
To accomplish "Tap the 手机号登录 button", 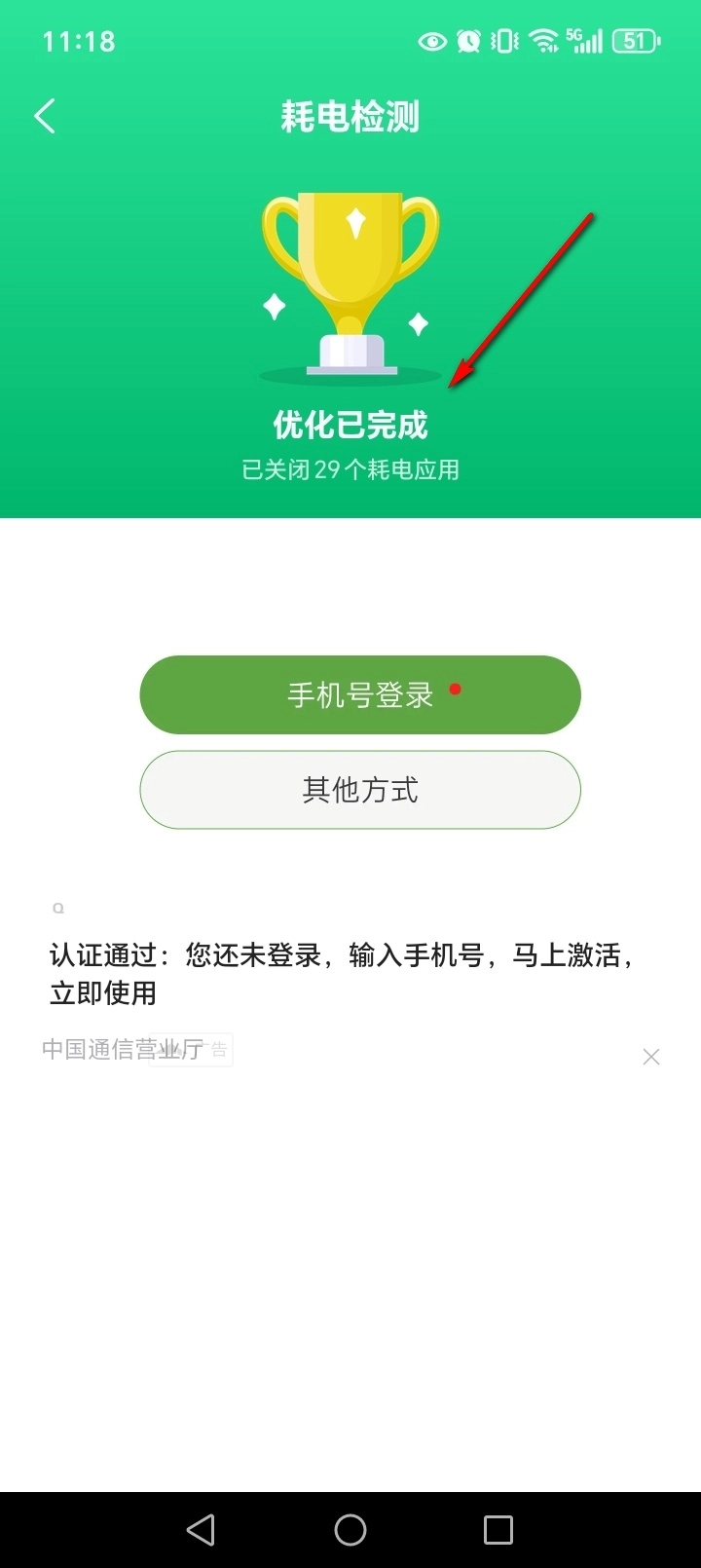I will (x=360, y=694).
